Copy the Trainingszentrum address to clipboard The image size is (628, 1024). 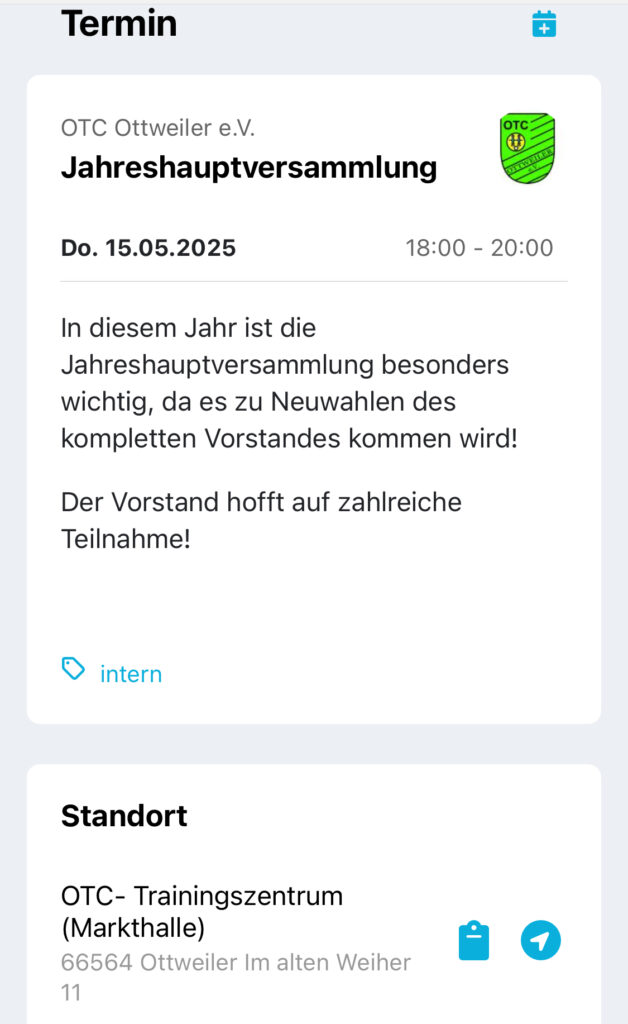coord(473,941)
